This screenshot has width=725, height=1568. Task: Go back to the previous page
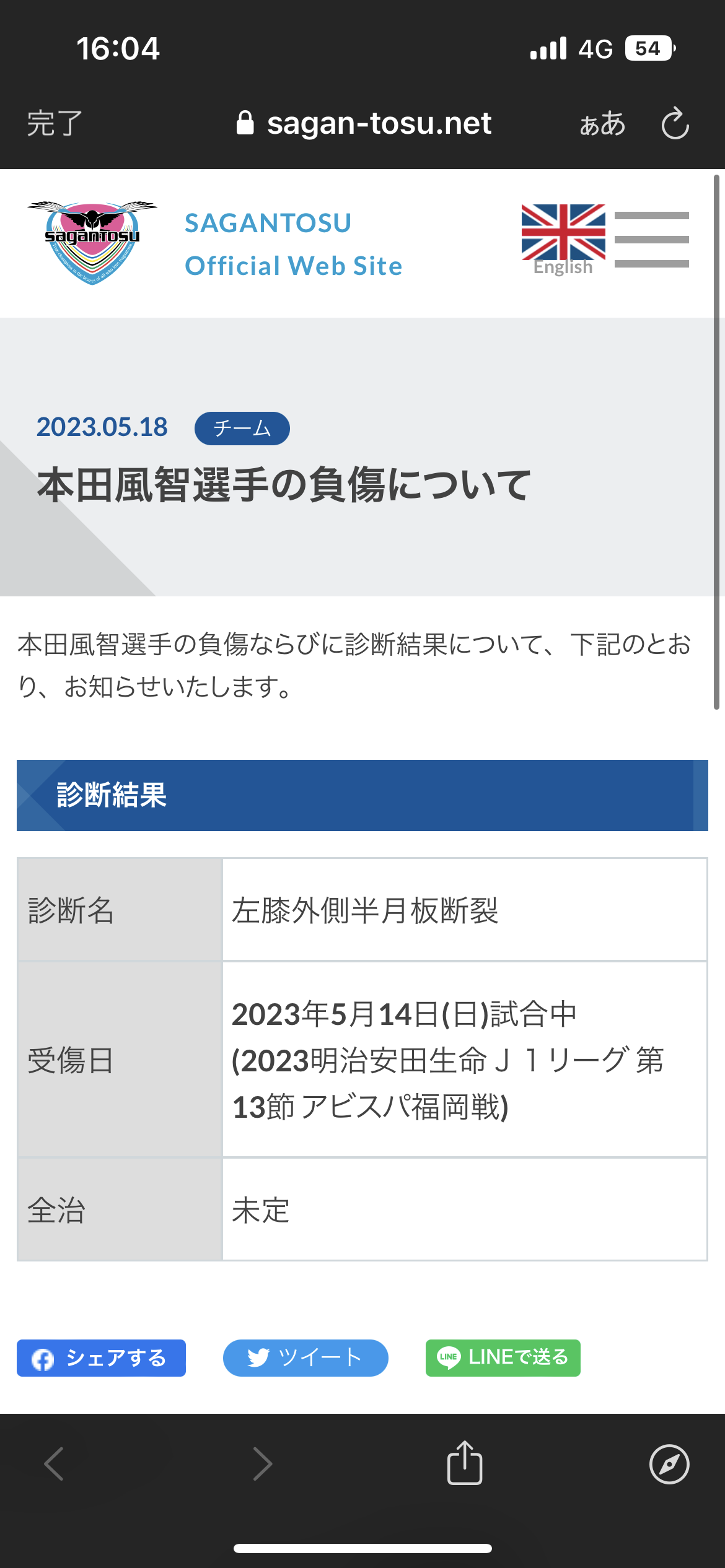click(x=55, y=1464)
